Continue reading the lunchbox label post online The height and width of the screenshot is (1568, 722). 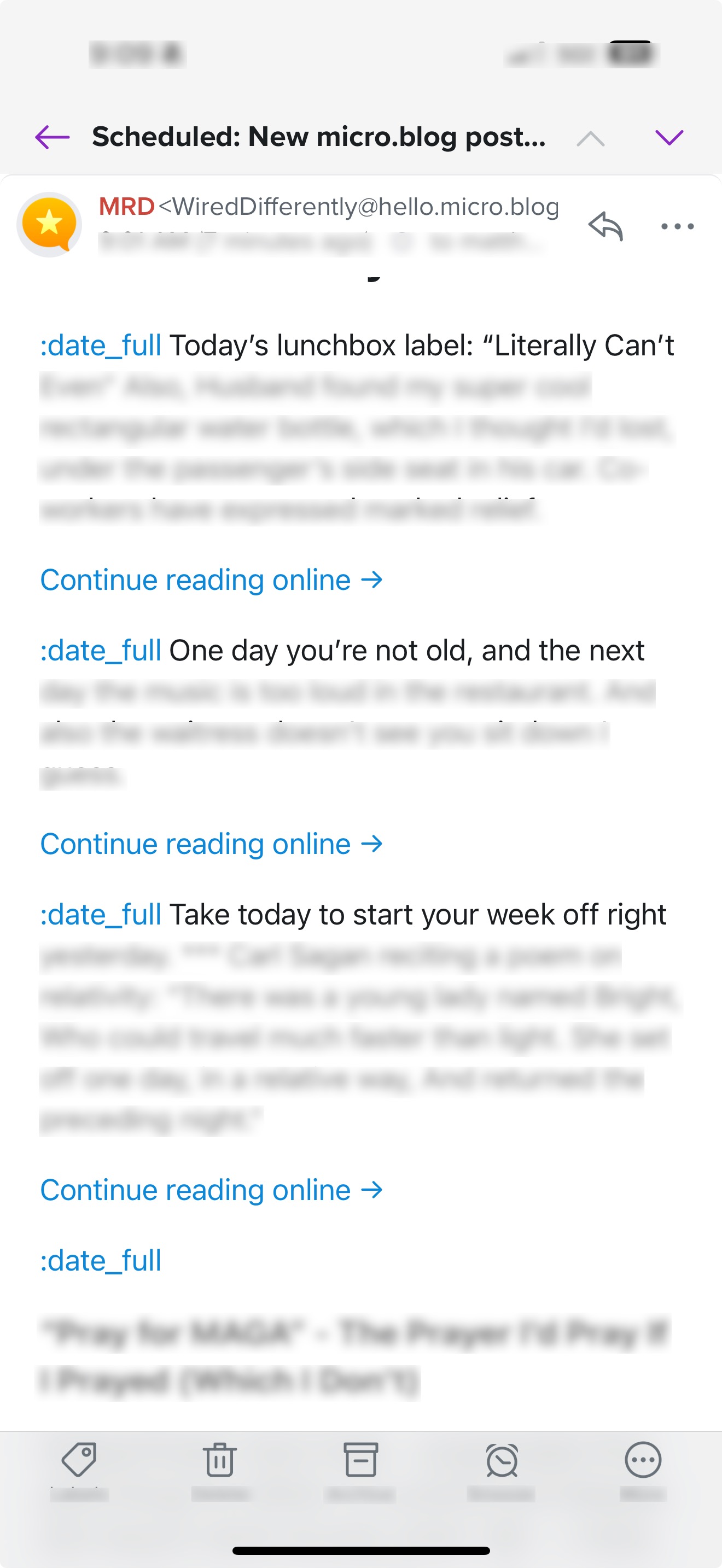pos(211,580)
